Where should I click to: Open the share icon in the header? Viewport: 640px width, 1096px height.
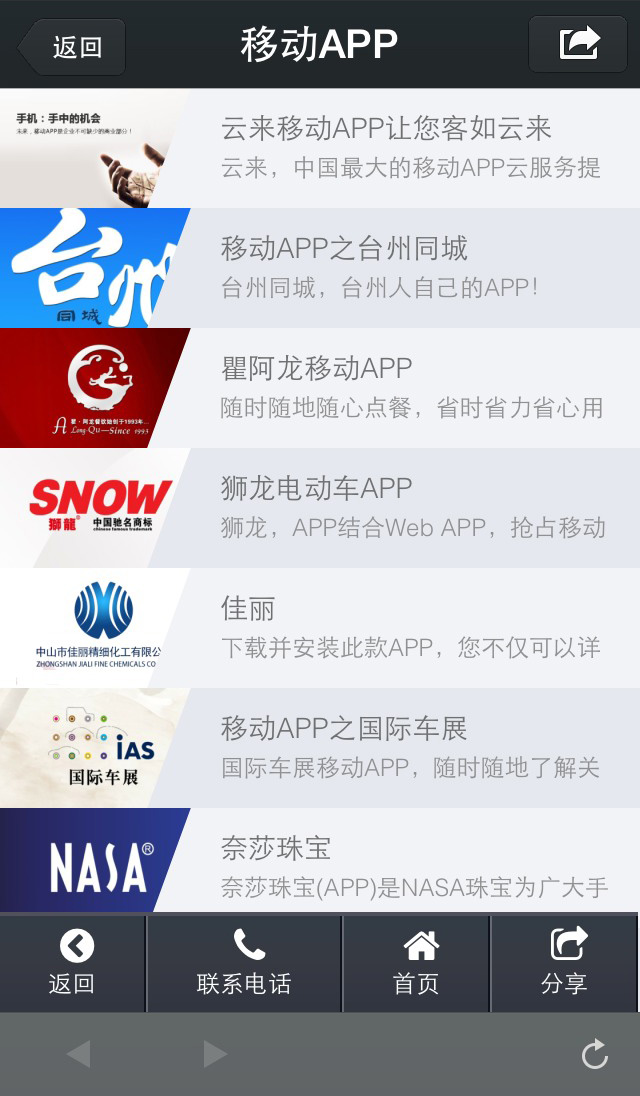pyautogui.click(x=577, y=44)
